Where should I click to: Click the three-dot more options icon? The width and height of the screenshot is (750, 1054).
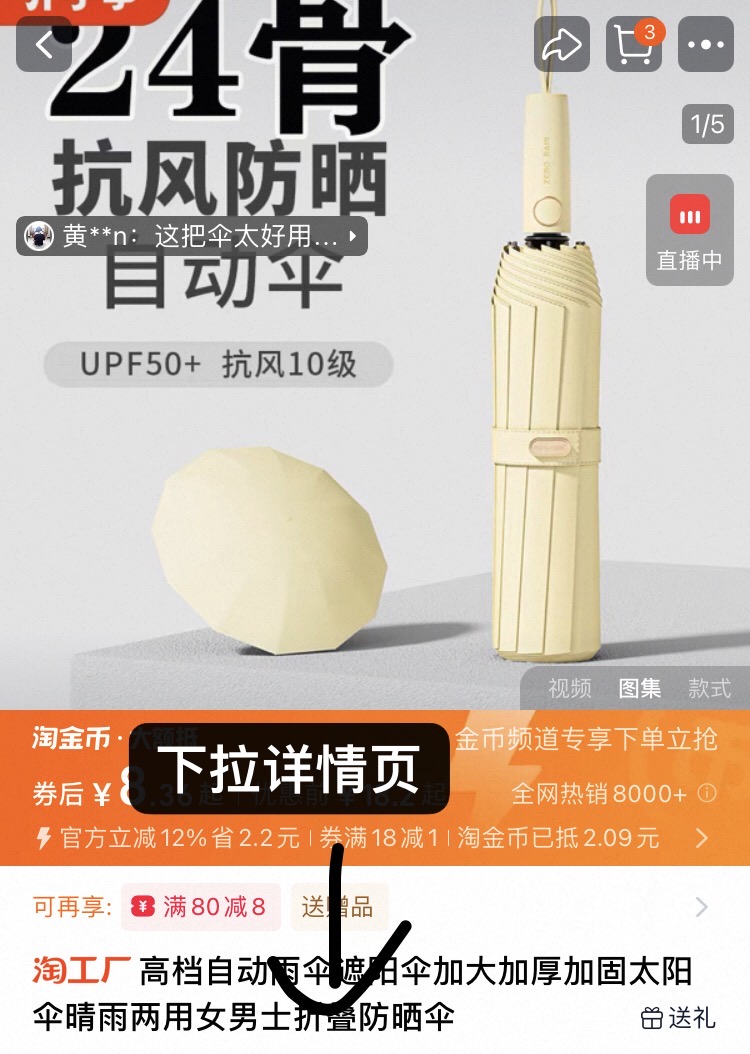pyautogui.click(x=706, y=45)
